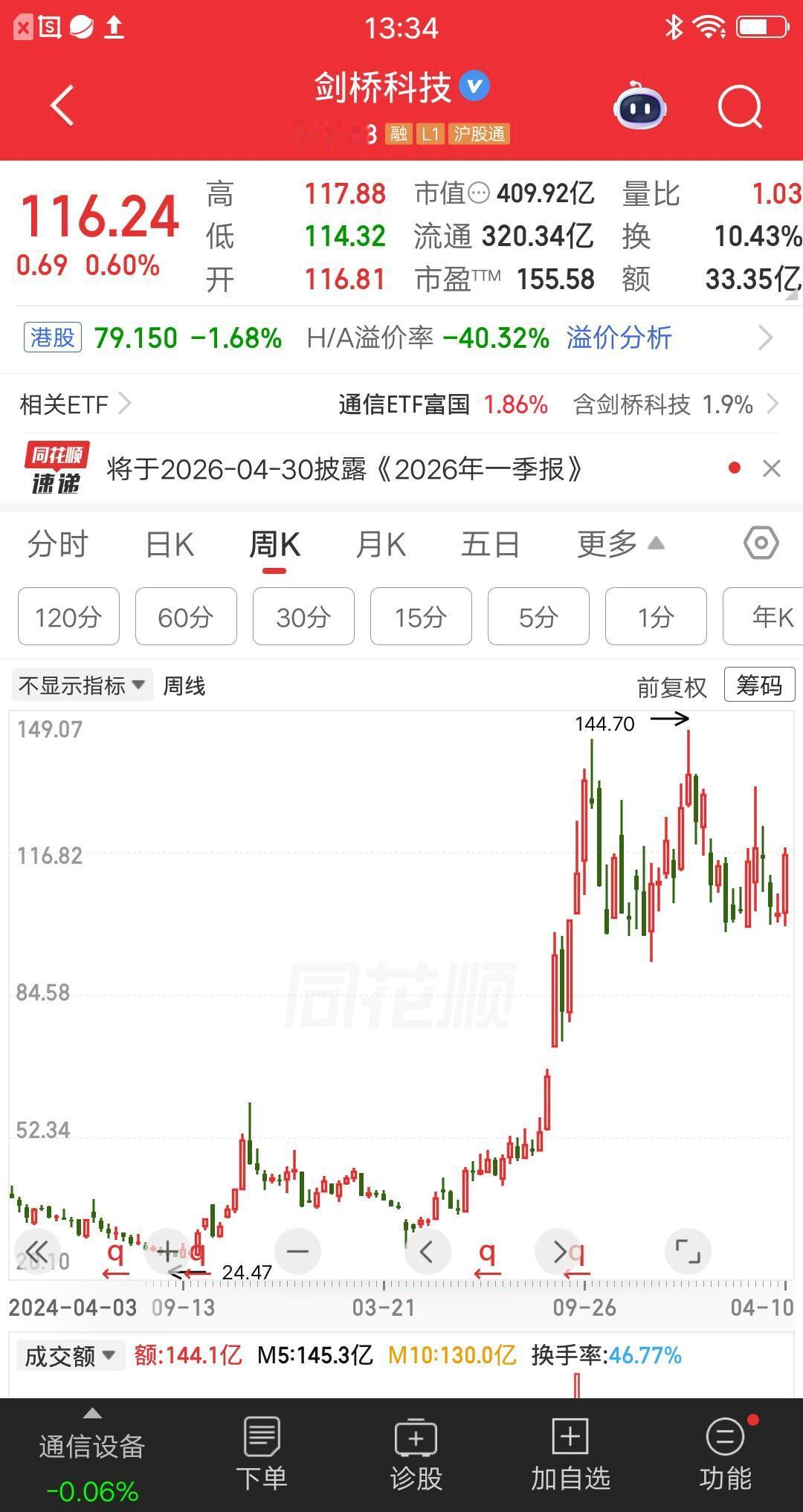Viewport: 803px width, 1512px height.
Task: Open 诊股 stock diagnosis
Action: (x=415, y=1450)
